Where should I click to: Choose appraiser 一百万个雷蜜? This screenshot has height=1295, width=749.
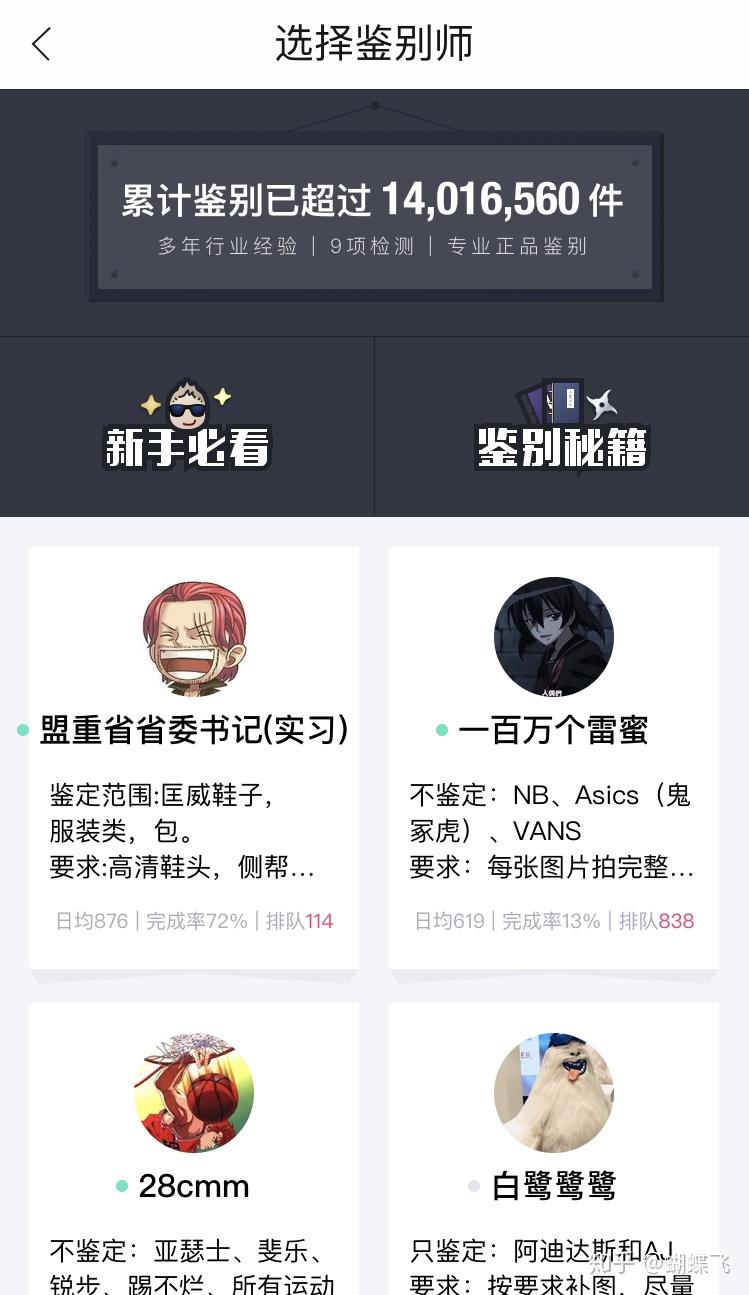pyautogui.click(x=553, y=757)
